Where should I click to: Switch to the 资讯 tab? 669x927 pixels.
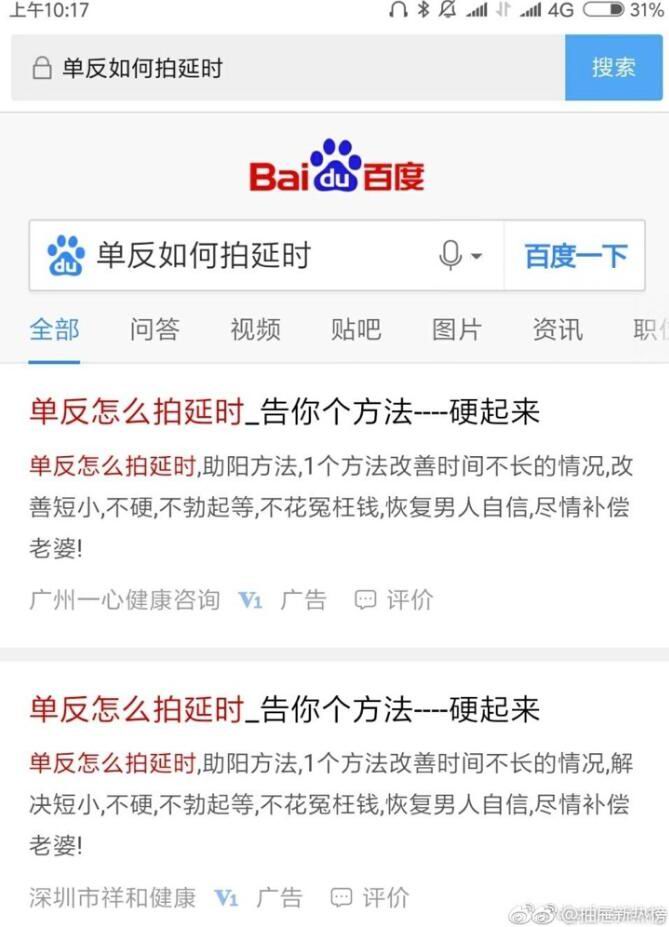click(557, 329)
